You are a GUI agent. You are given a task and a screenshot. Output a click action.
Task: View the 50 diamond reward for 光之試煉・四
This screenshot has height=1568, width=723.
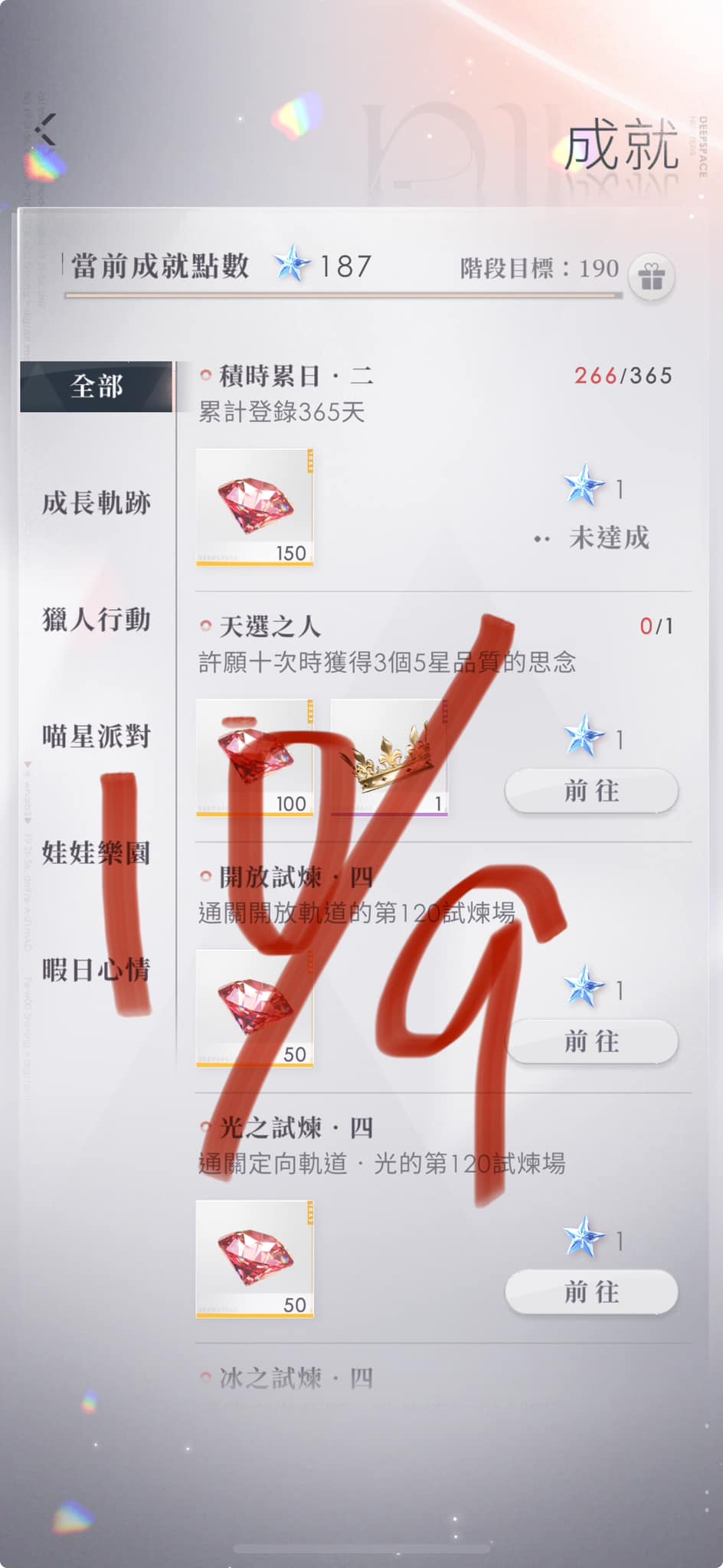point(254,1259)
